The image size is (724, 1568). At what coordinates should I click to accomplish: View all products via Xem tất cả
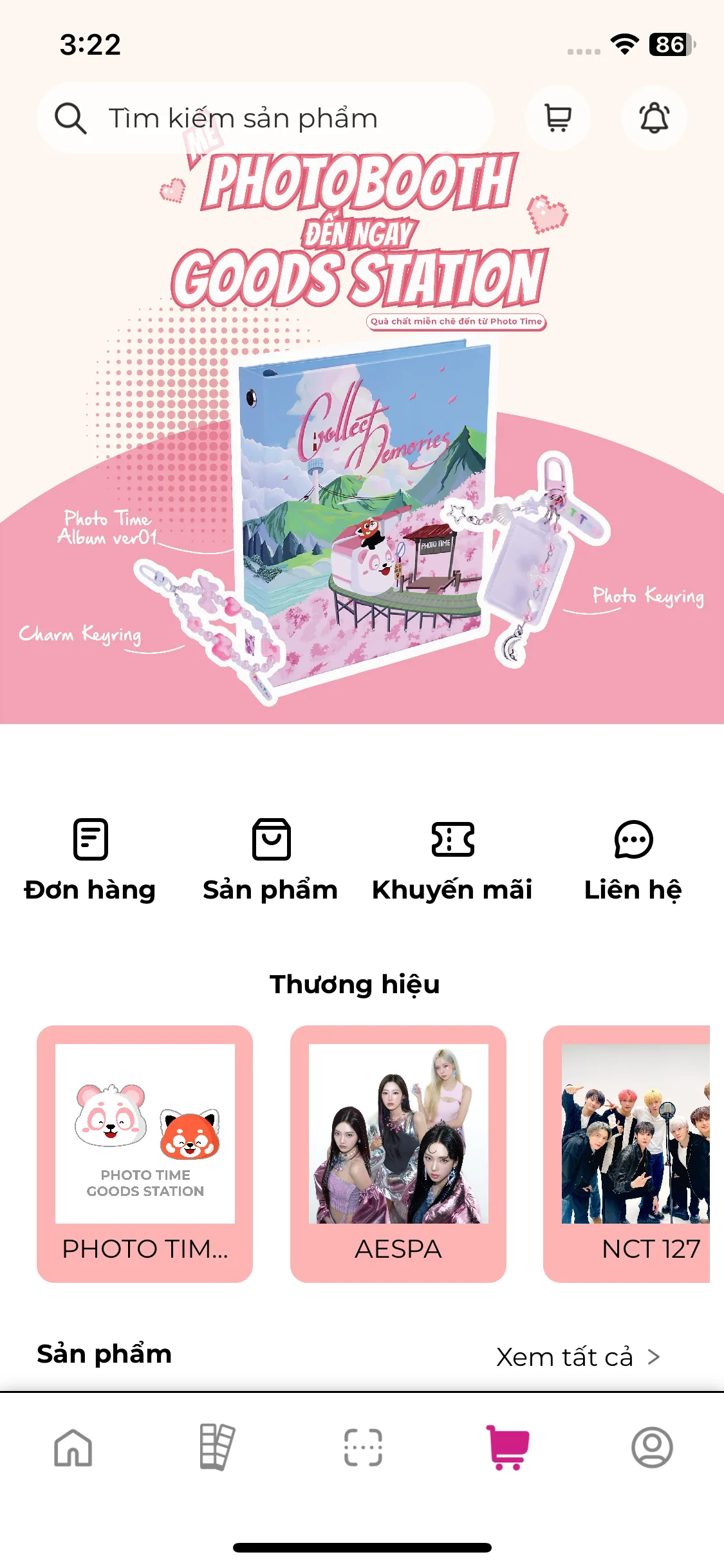(577, 1357)
